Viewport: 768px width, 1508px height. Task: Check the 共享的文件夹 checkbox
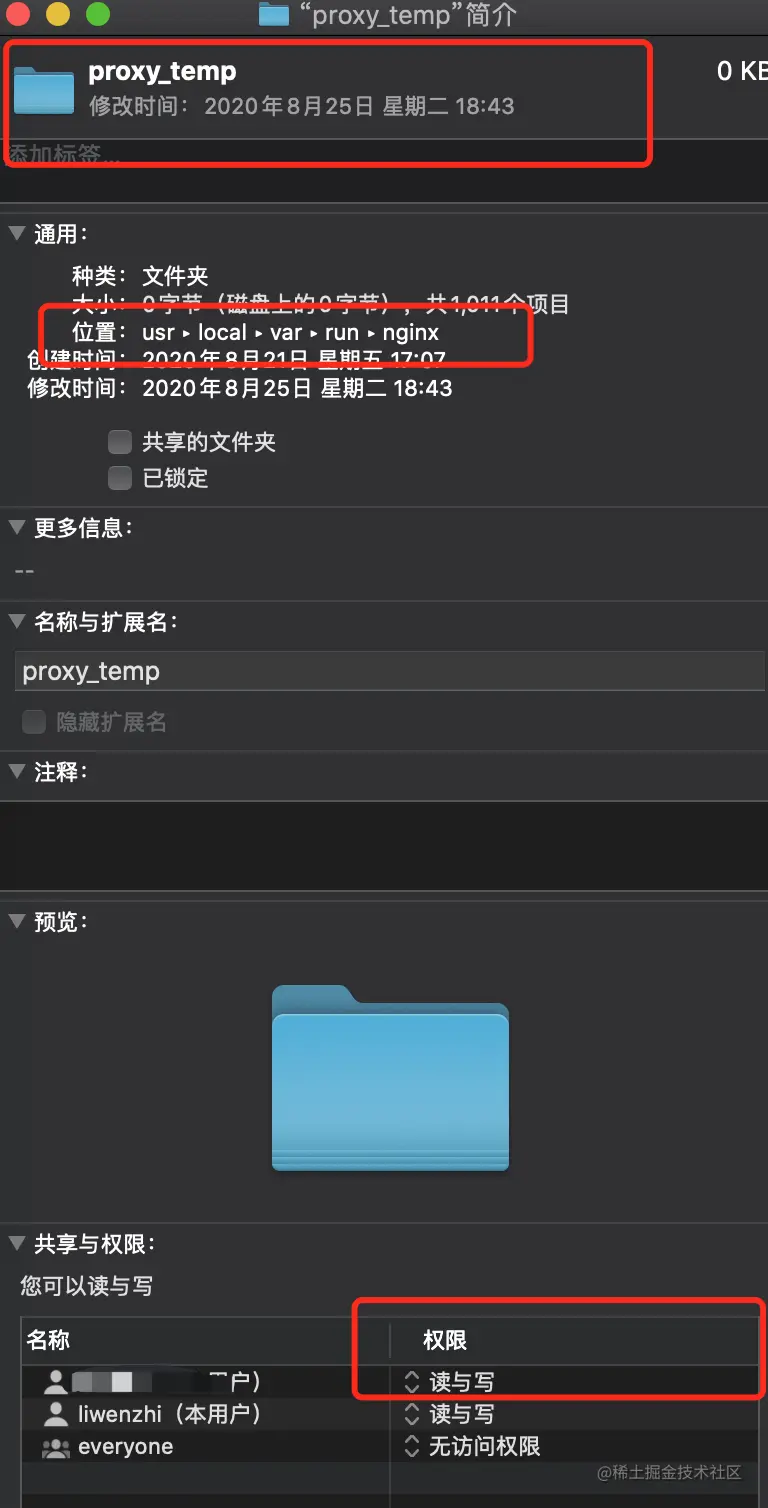tap(120, 442)
